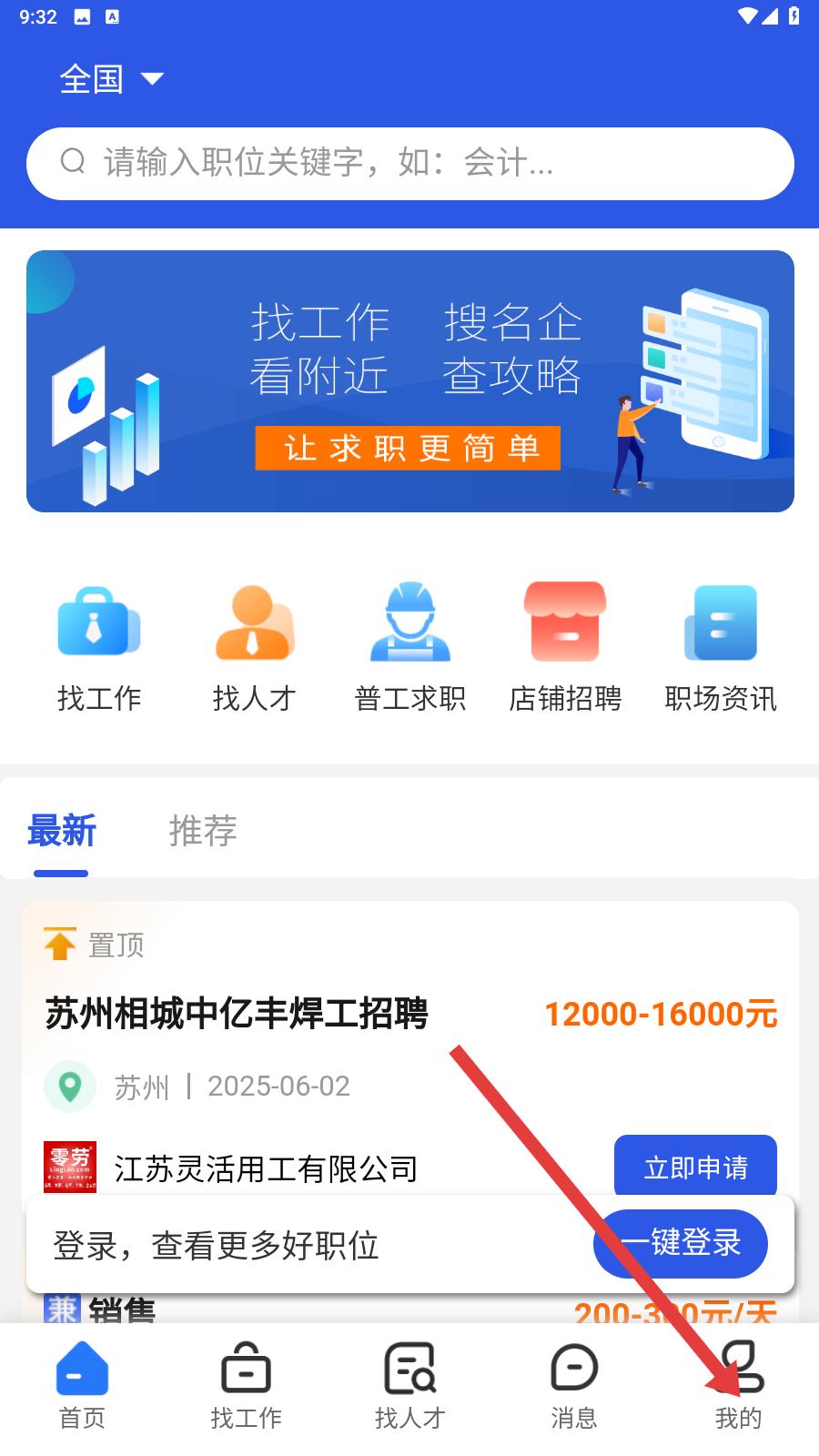Switch to the 推荐 tab
The width and height of the screenshot is (819, 1456).
tap(203, 832)
